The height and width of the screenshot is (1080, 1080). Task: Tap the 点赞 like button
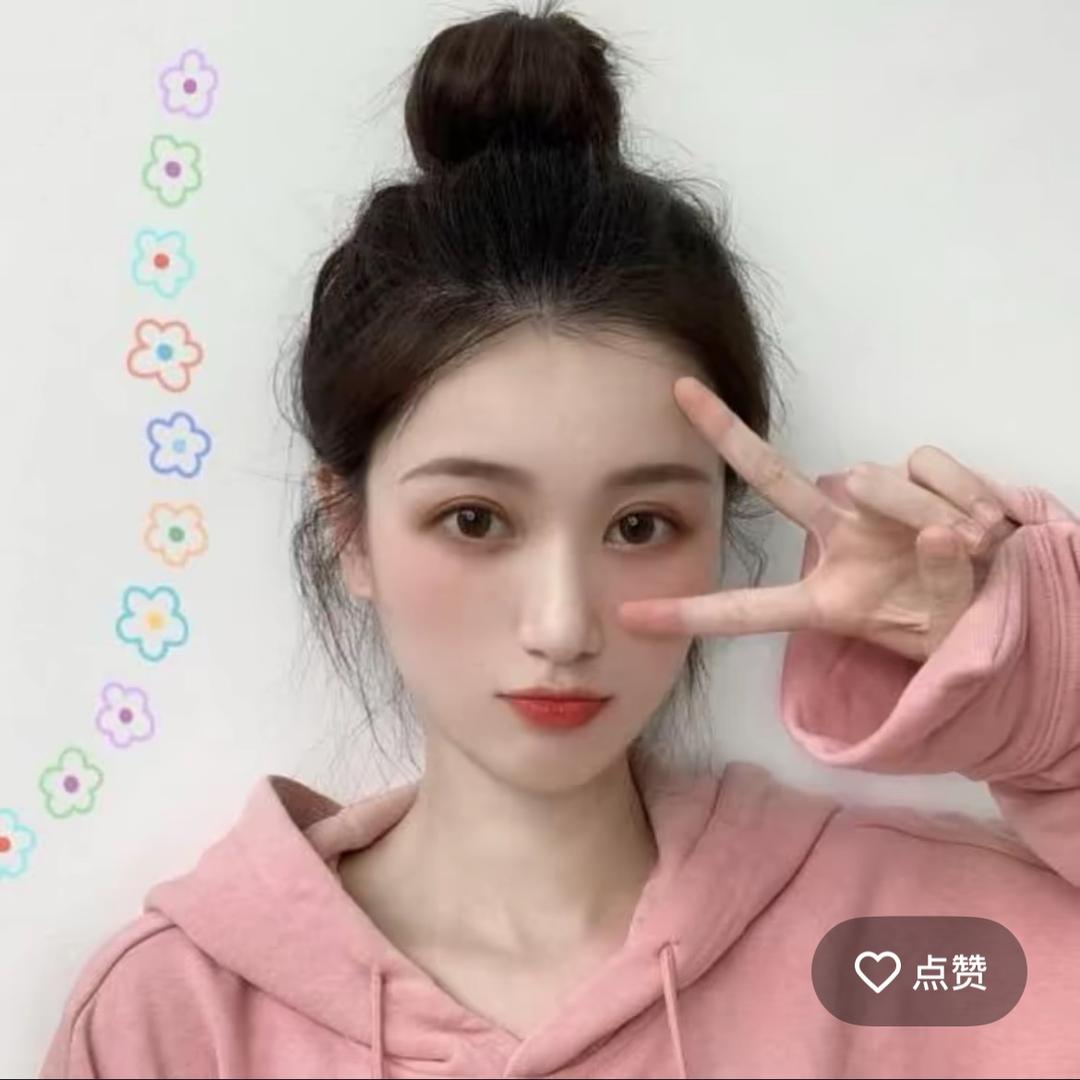[x=919, y=971]
